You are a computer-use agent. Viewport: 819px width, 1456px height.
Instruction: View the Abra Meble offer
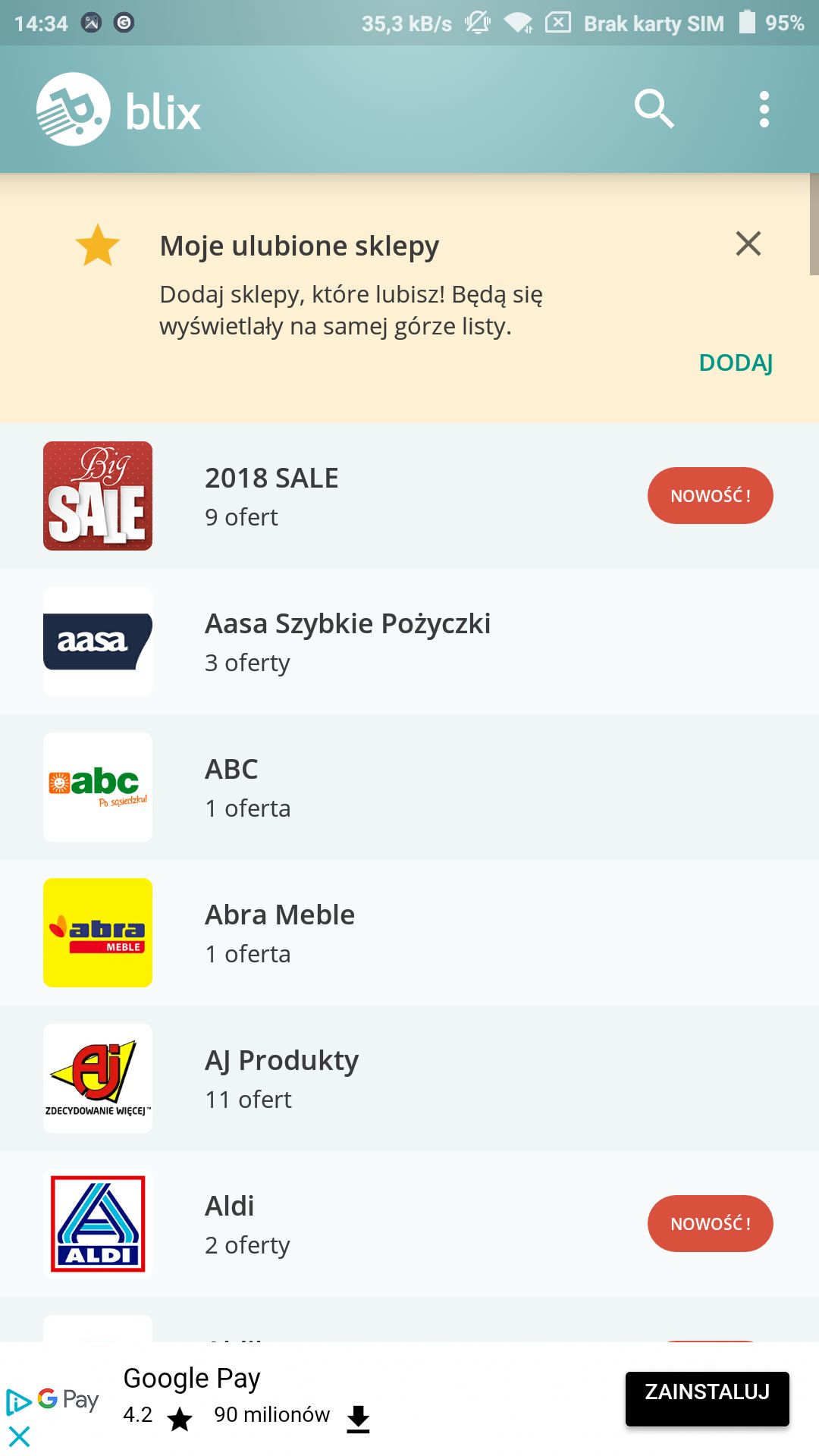point(409,933)
